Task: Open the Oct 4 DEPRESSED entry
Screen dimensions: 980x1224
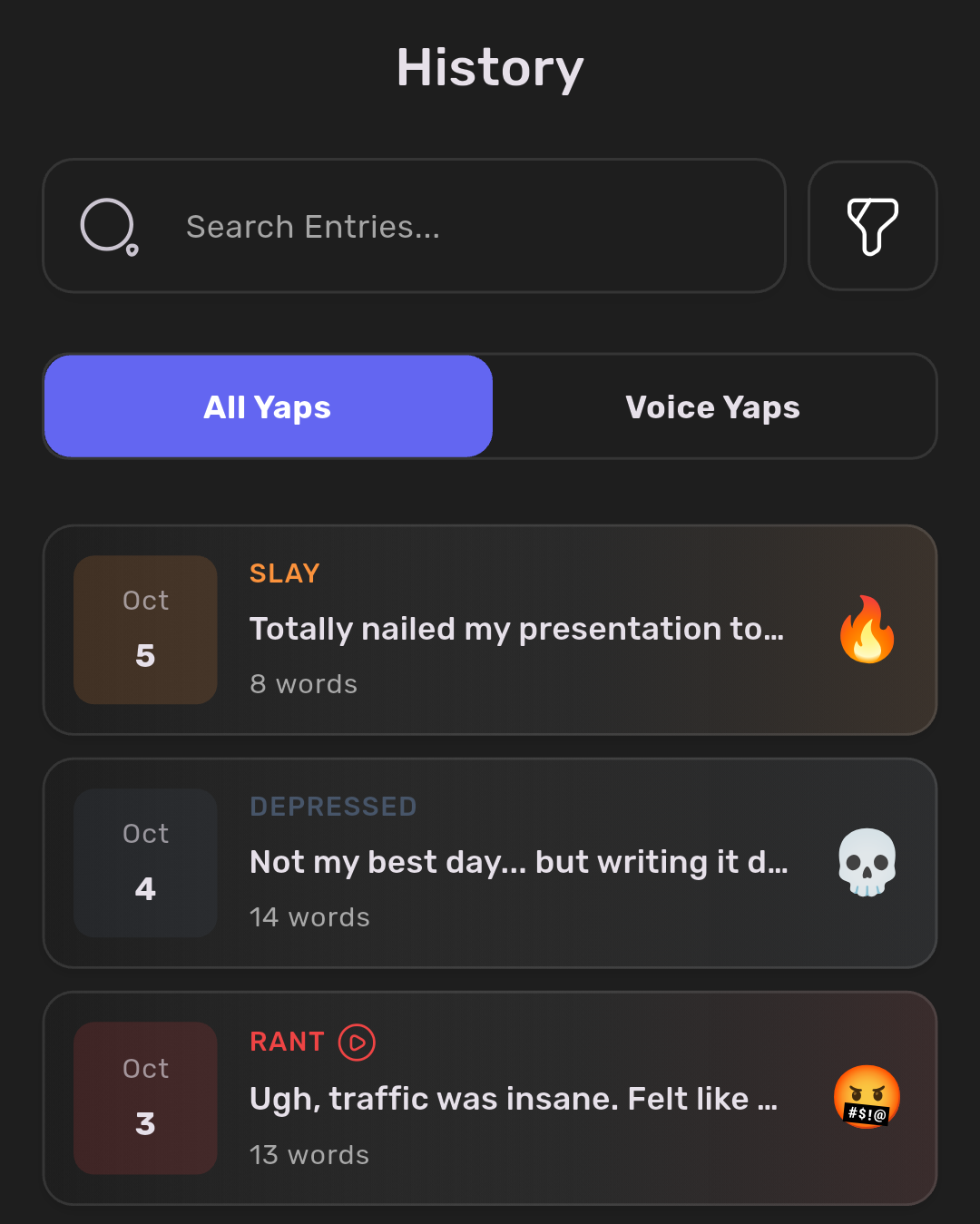Action: click(x=490, y=863)
